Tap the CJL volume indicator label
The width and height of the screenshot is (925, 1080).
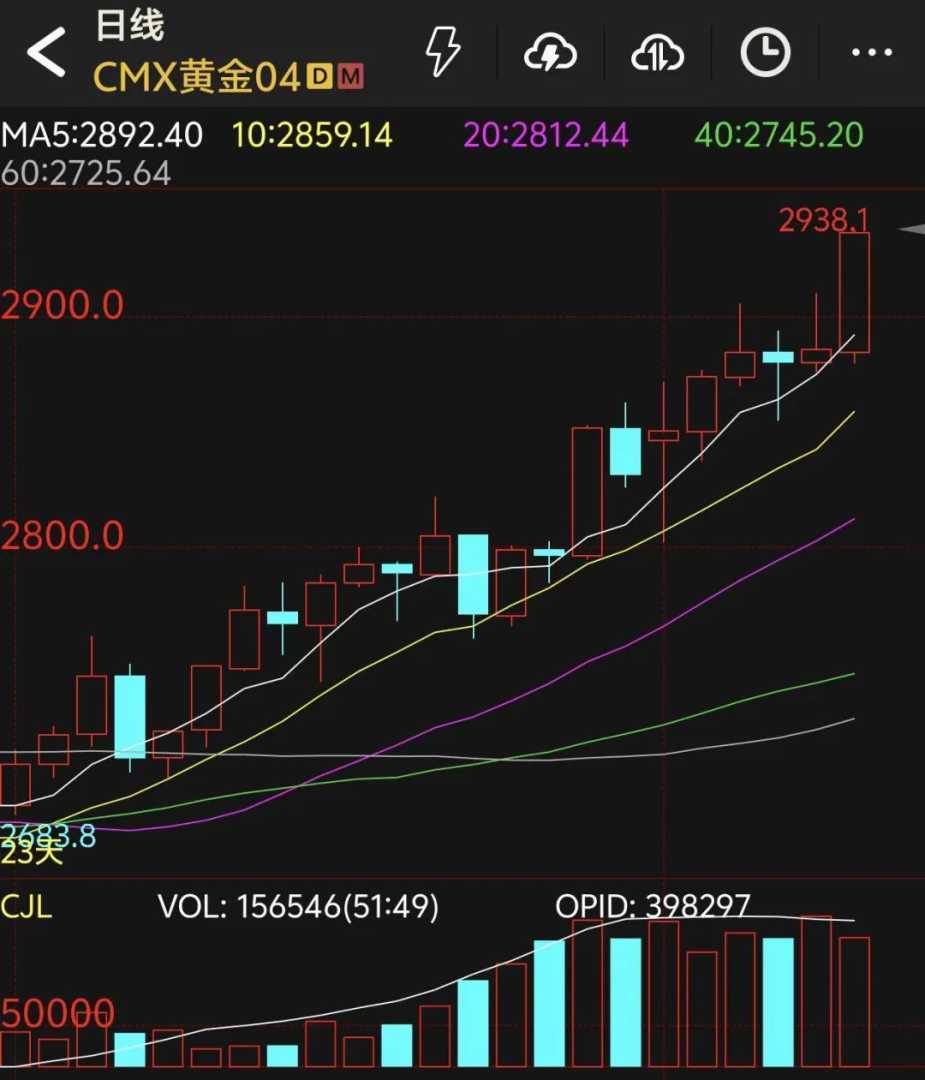(27, 907)
